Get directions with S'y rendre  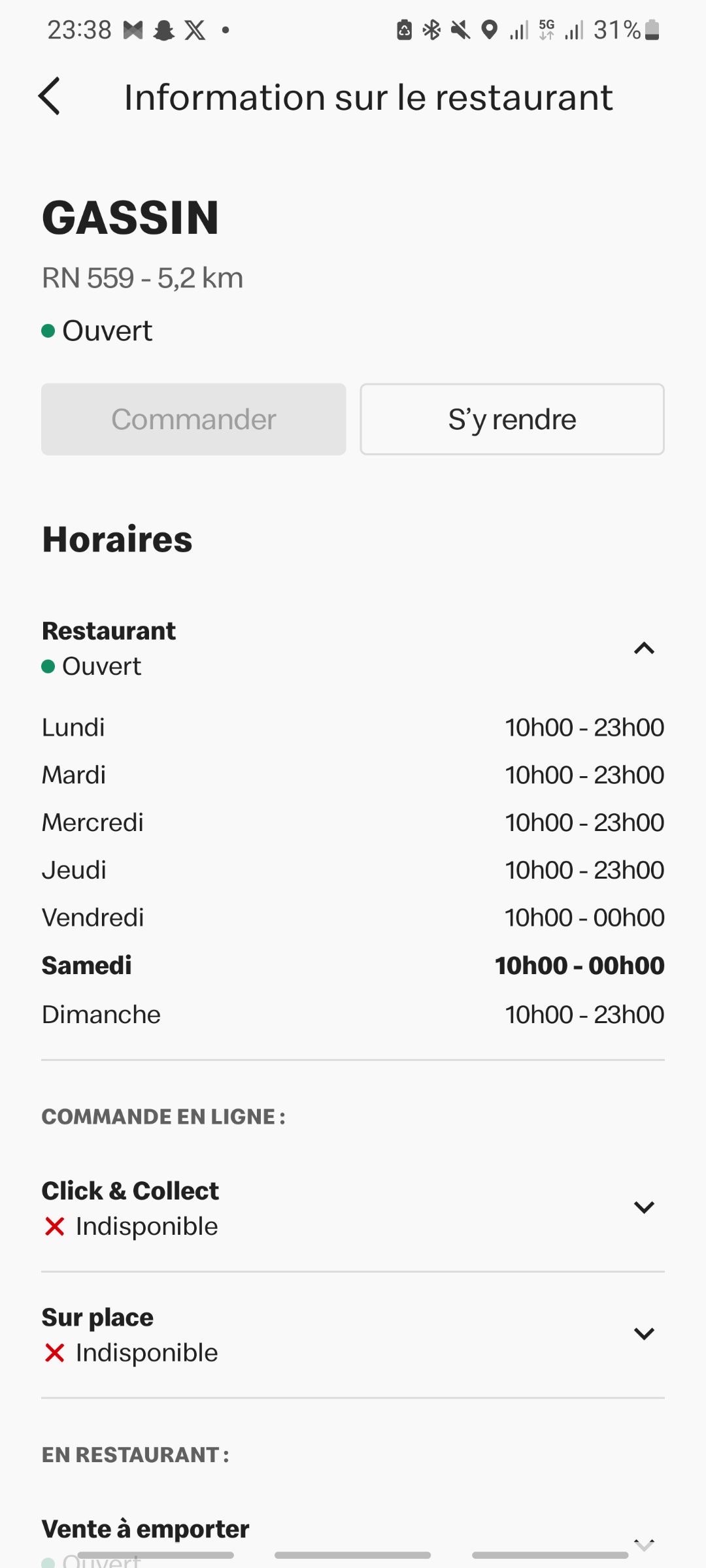512,419
